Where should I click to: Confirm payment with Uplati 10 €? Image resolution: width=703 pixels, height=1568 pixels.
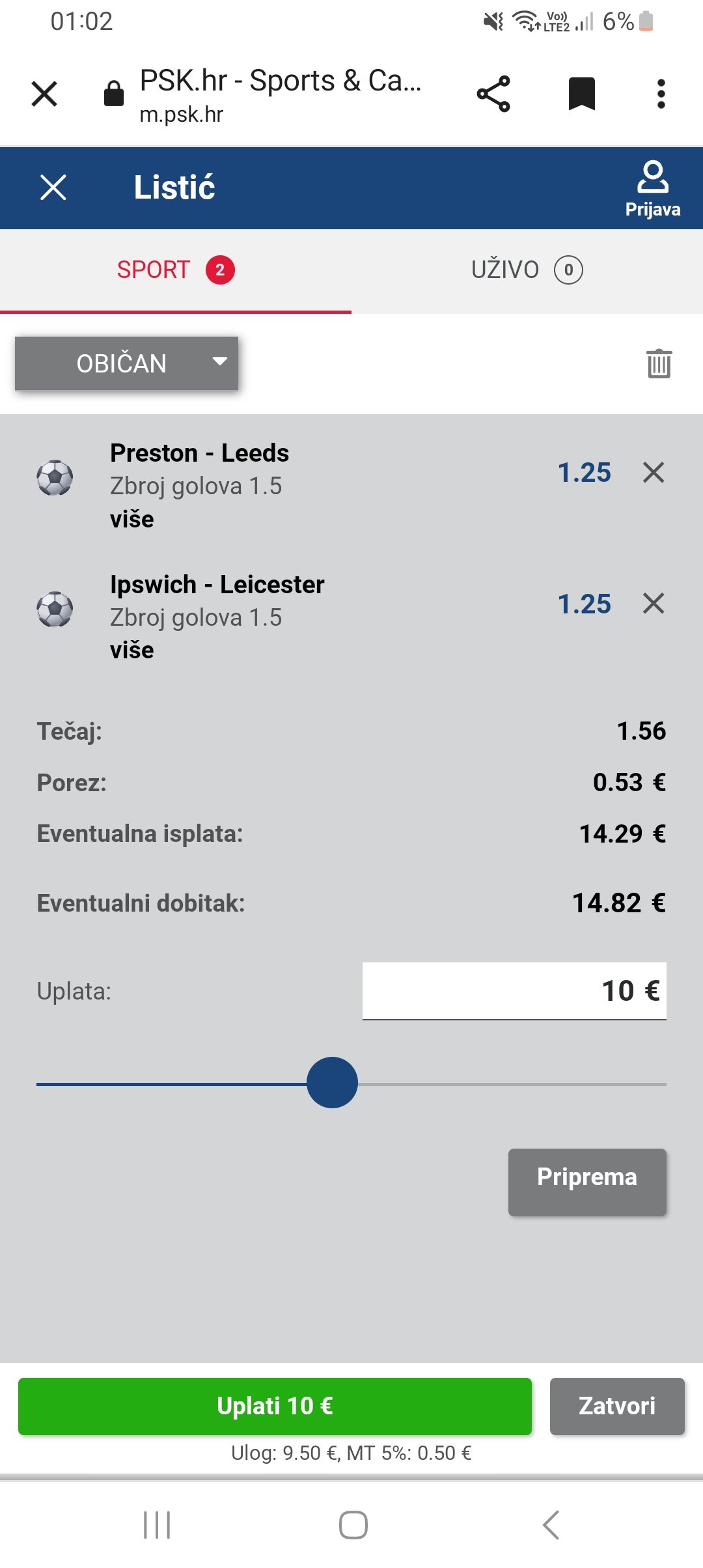(275, 1406)
